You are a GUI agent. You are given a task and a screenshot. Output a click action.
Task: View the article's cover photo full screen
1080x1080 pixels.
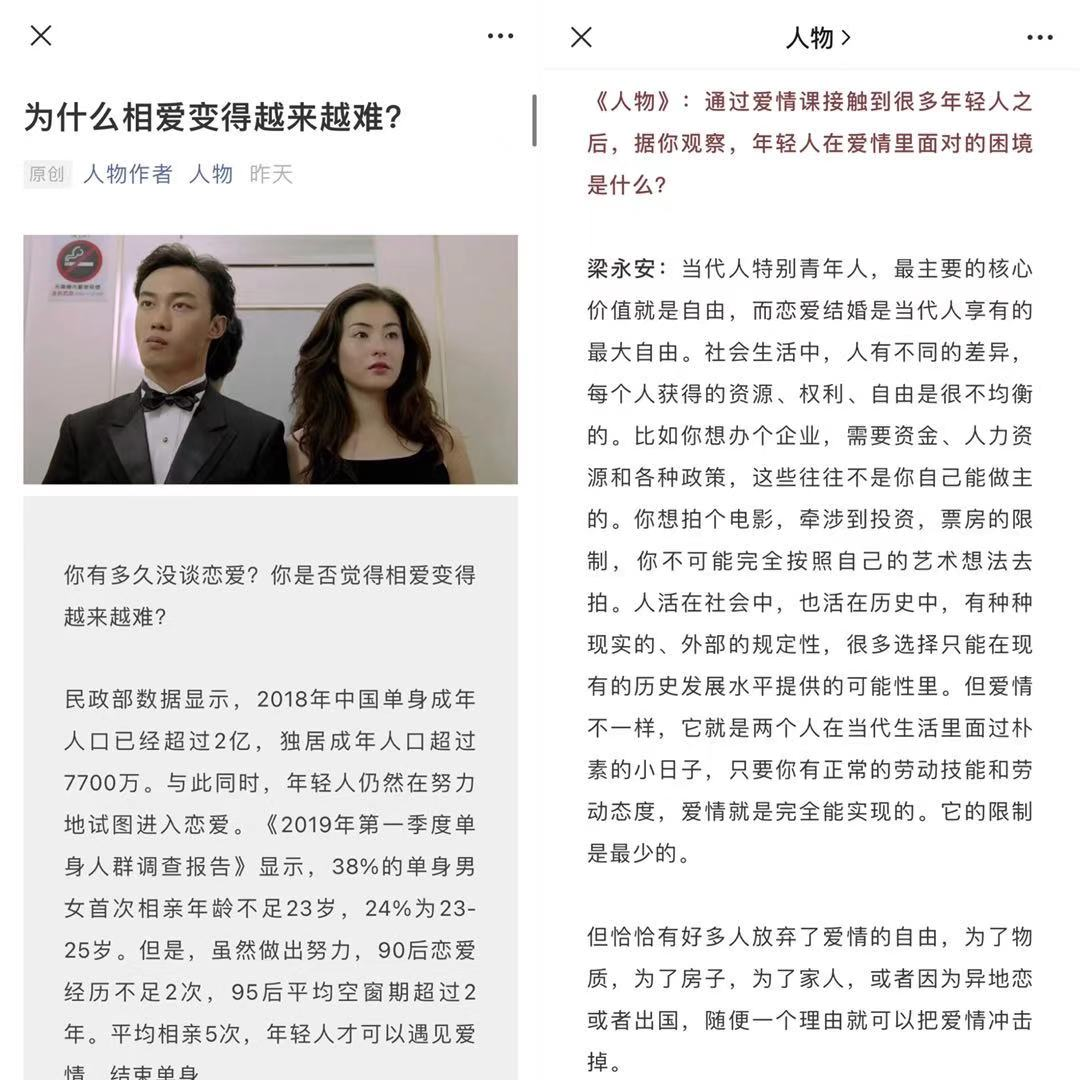coord(271,360)
